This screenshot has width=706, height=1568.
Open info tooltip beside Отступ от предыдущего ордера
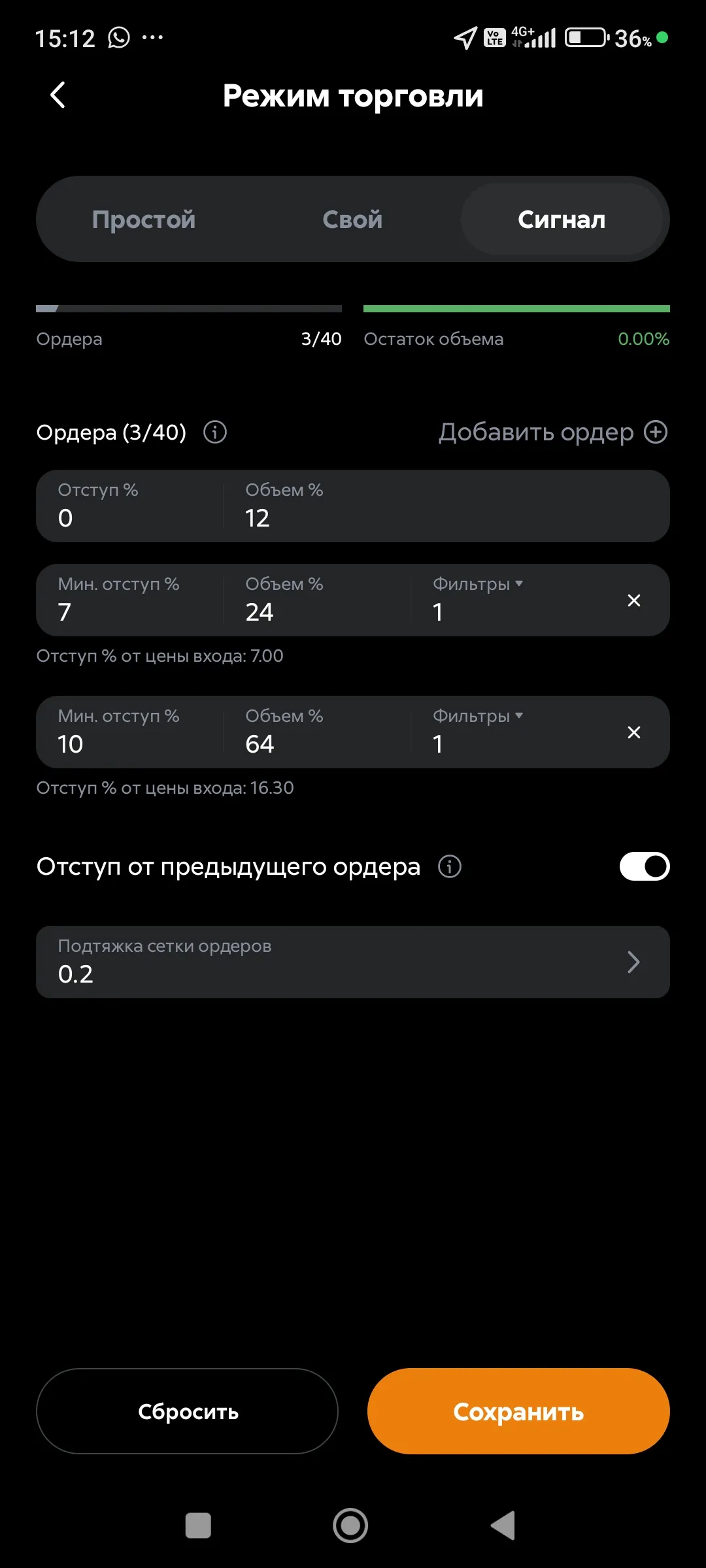coord(448,866)
